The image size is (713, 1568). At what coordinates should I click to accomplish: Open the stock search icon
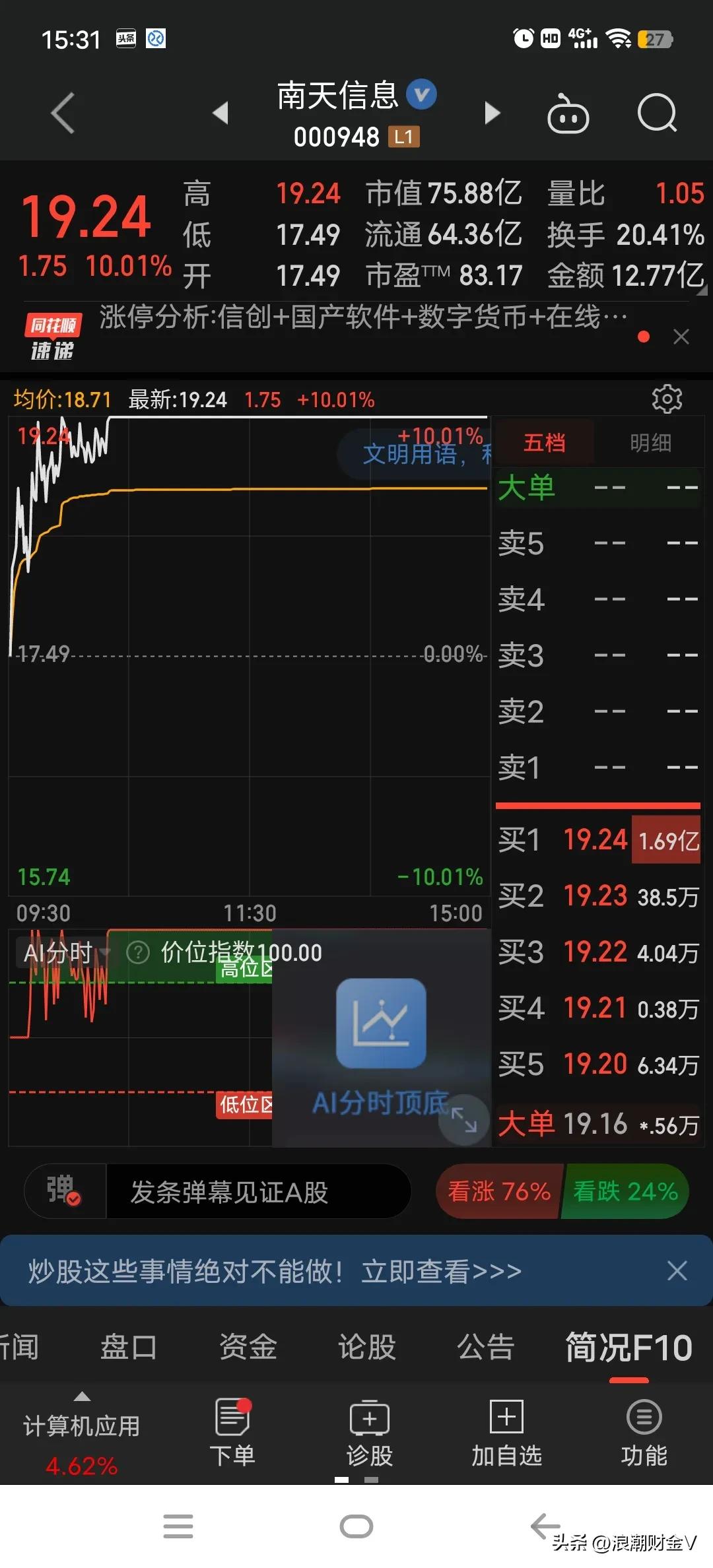point(657,114)
